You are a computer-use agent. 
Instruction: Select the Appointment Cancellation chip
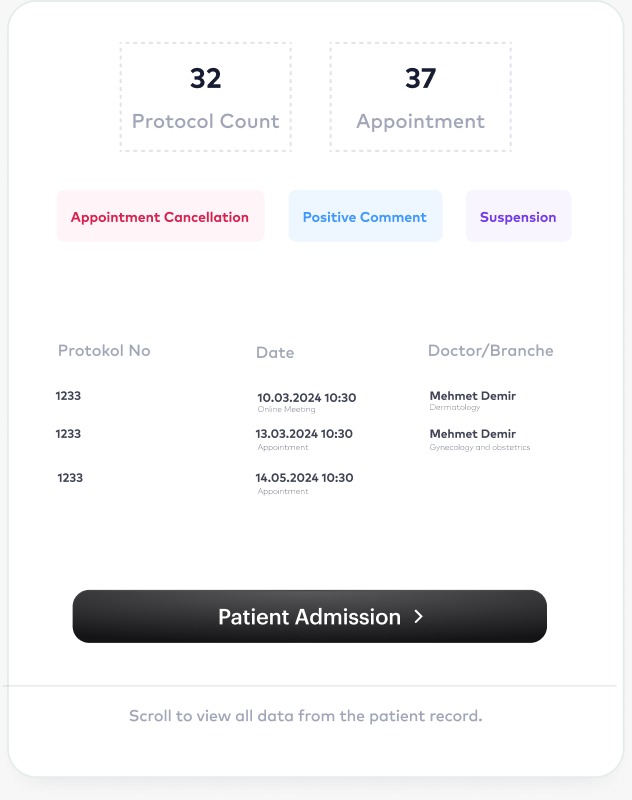tap(160, 217)
